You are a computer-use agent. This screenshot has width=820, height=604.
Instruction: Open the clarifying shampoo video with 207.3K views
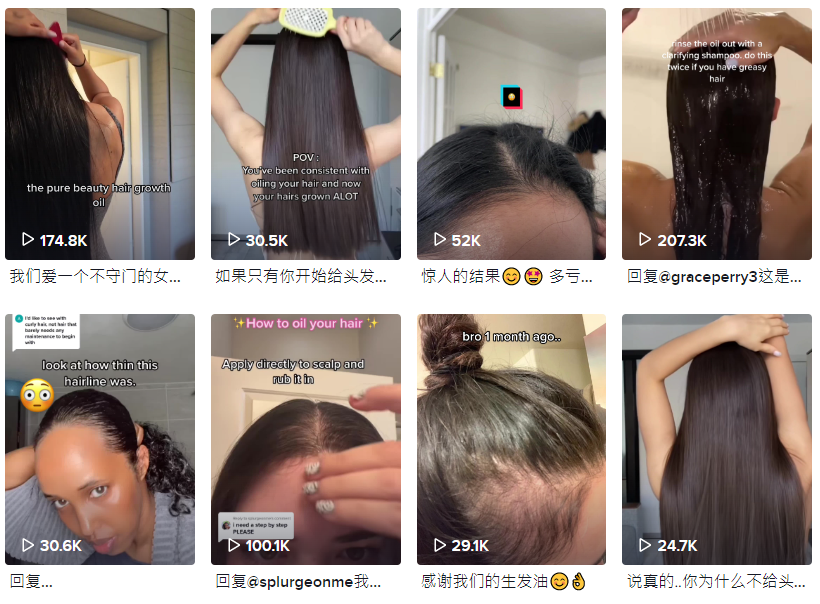(716, 134)
